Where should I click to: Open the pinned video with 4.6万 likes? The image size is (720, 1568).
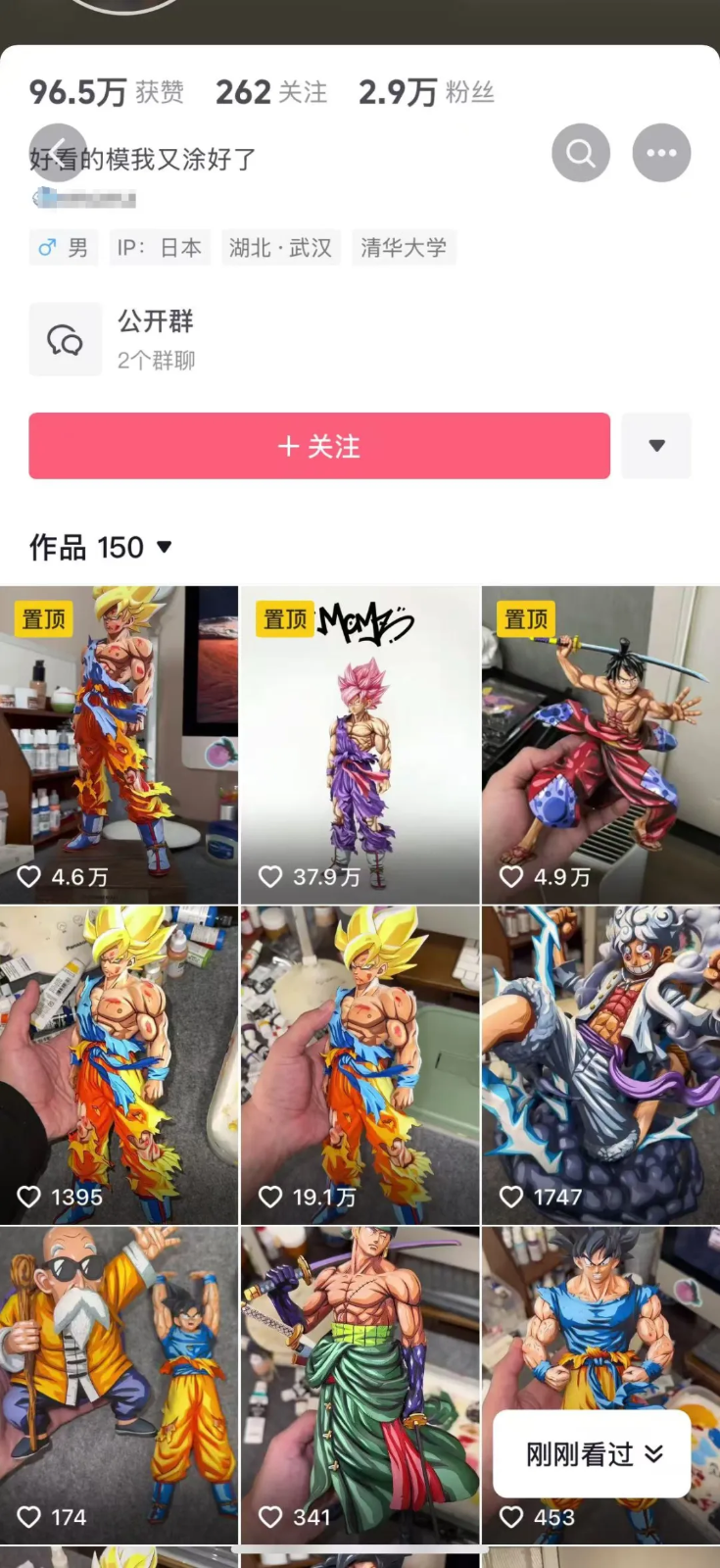(x=119, y=745)
